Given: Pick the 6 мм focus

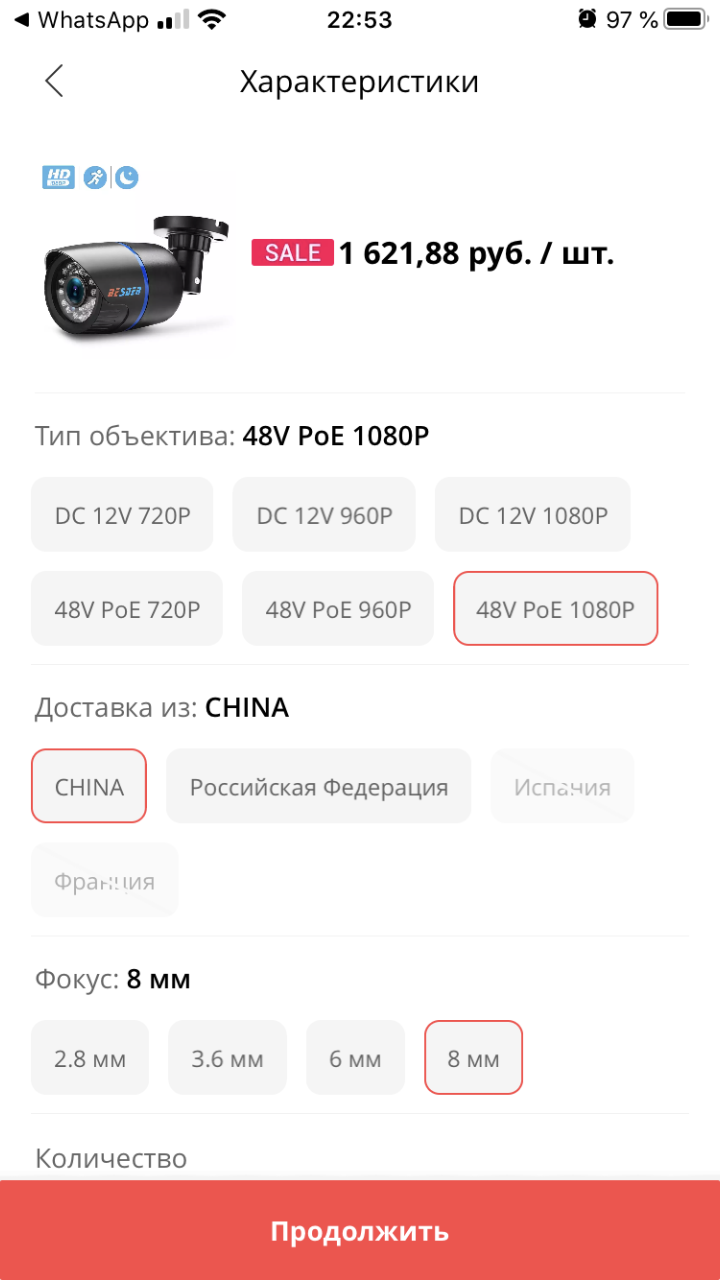Looking at the screenshot, I should [355, 1058].
